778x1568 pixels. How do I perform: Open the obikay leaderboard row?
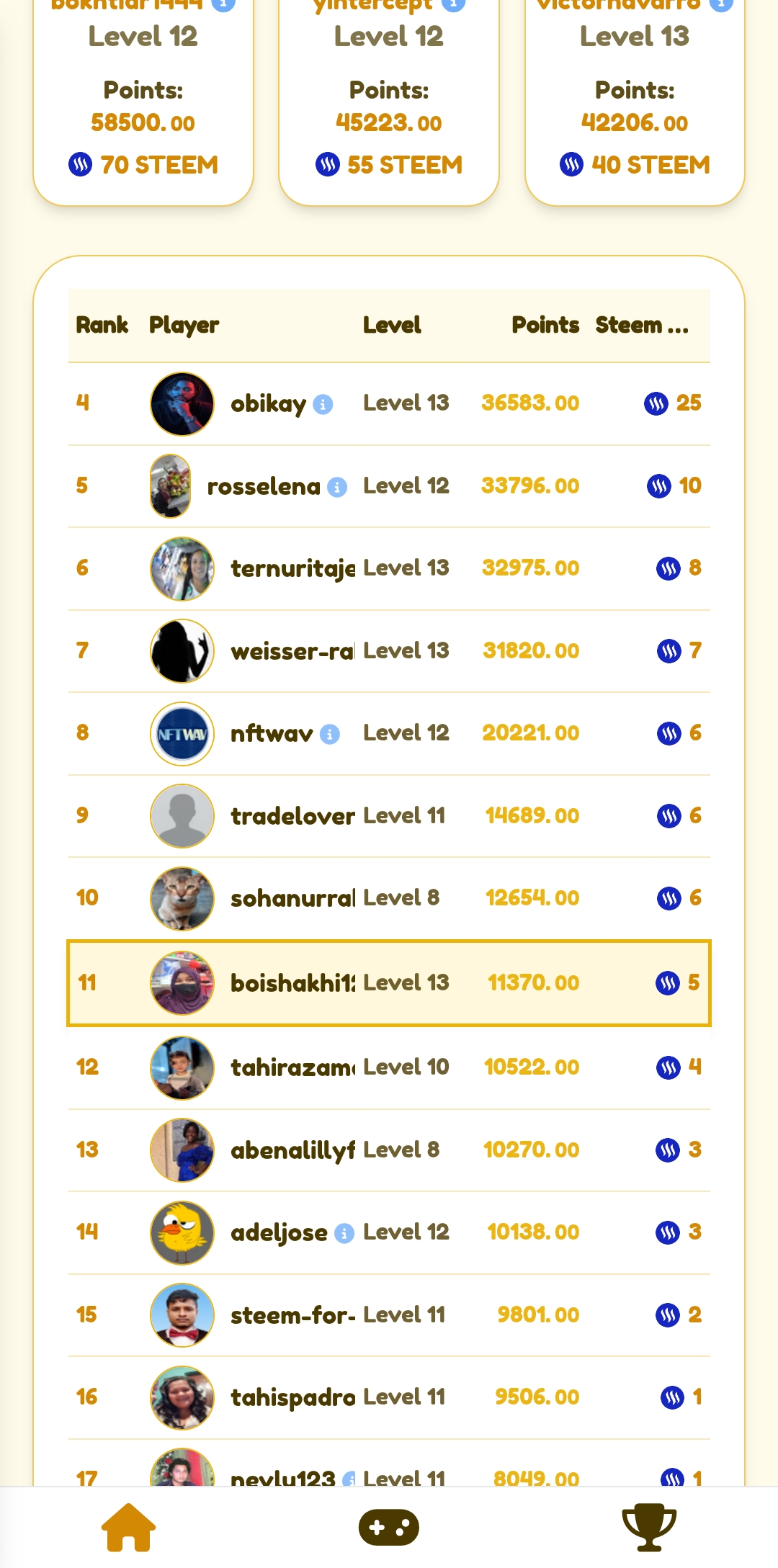coord(389,403)
